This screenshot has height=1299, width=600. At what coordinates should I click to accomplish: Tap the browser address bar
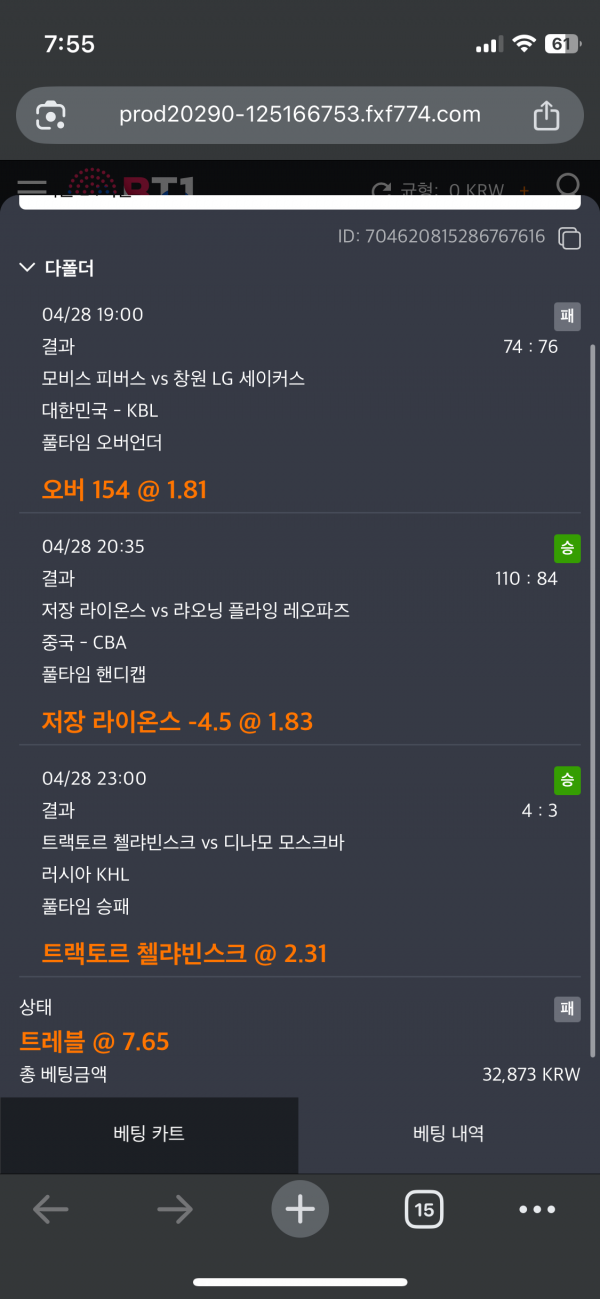point(300,115)
